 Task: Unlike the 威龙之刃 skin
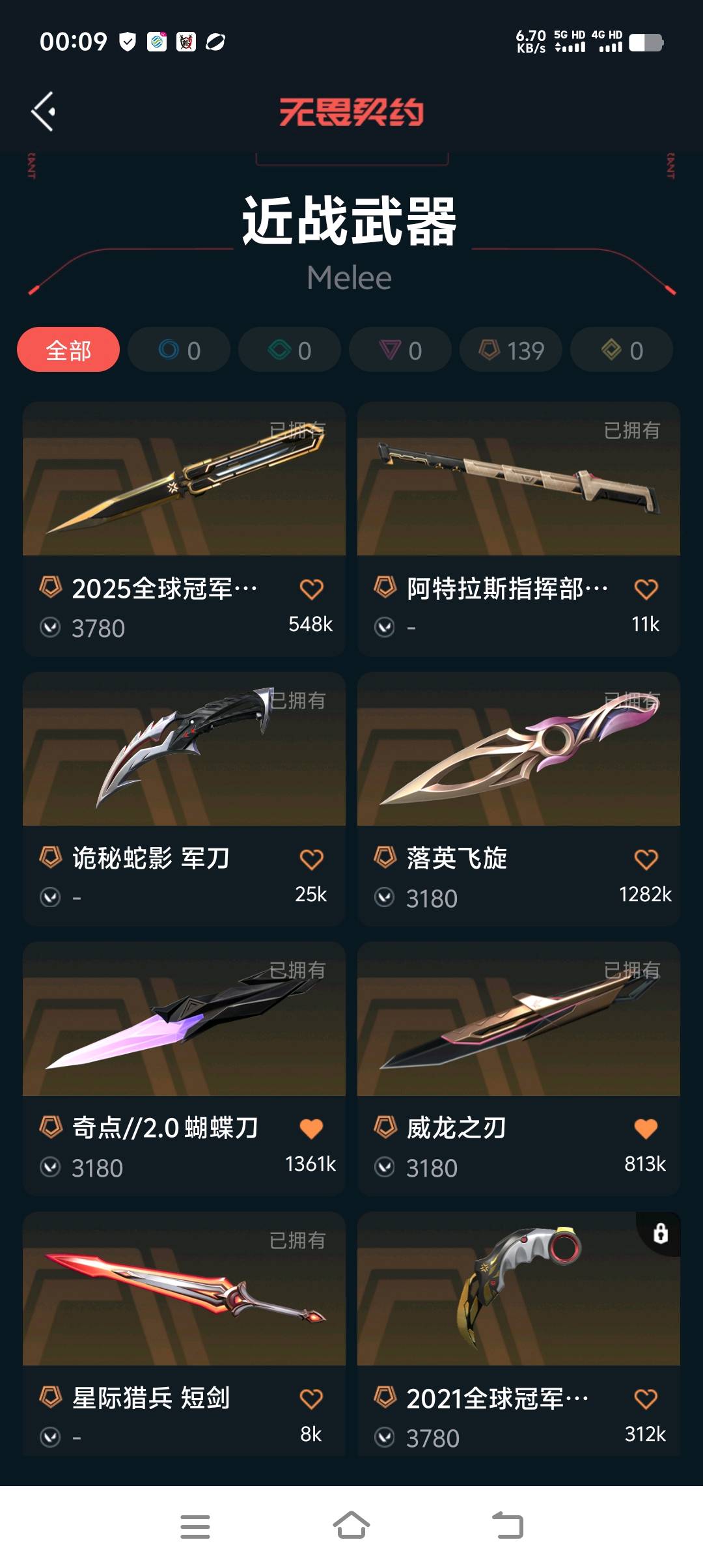[646, 1128]
